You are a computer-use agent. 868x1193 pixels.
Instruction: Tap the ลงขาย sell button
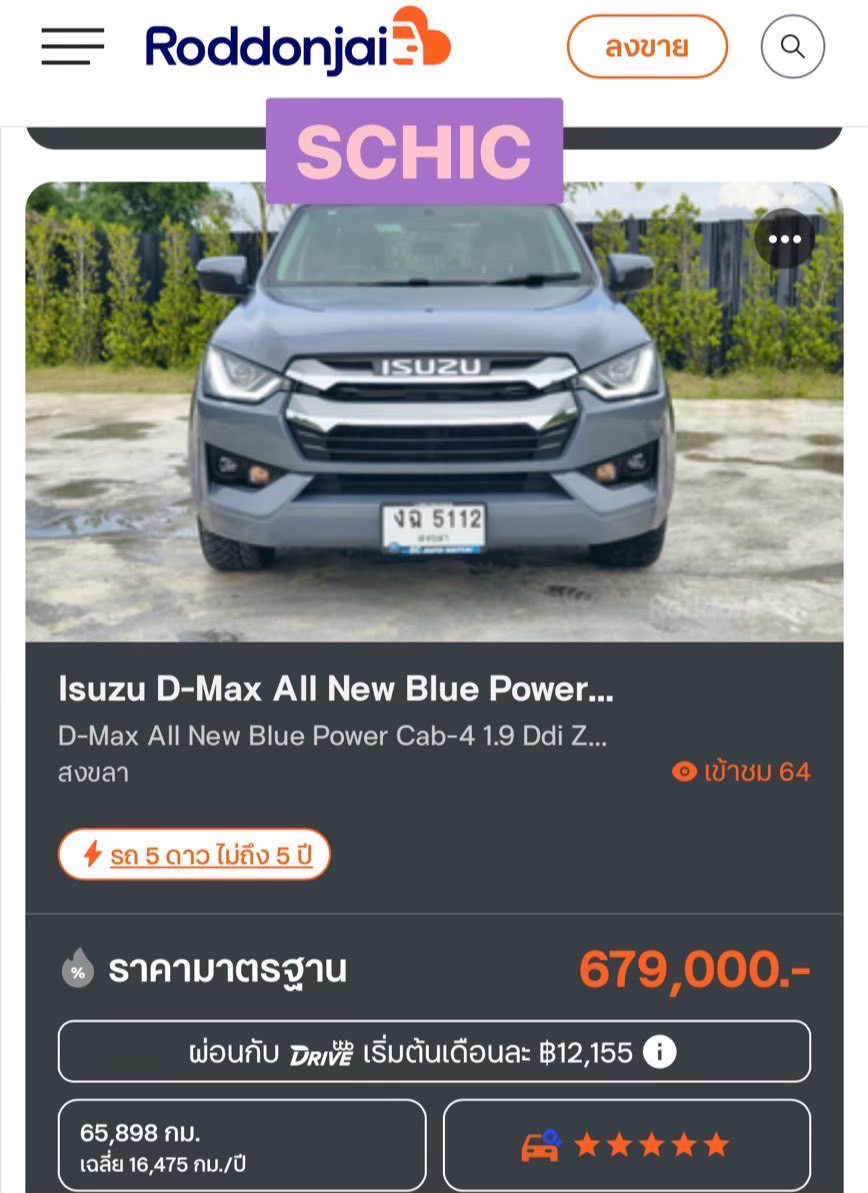647,46
